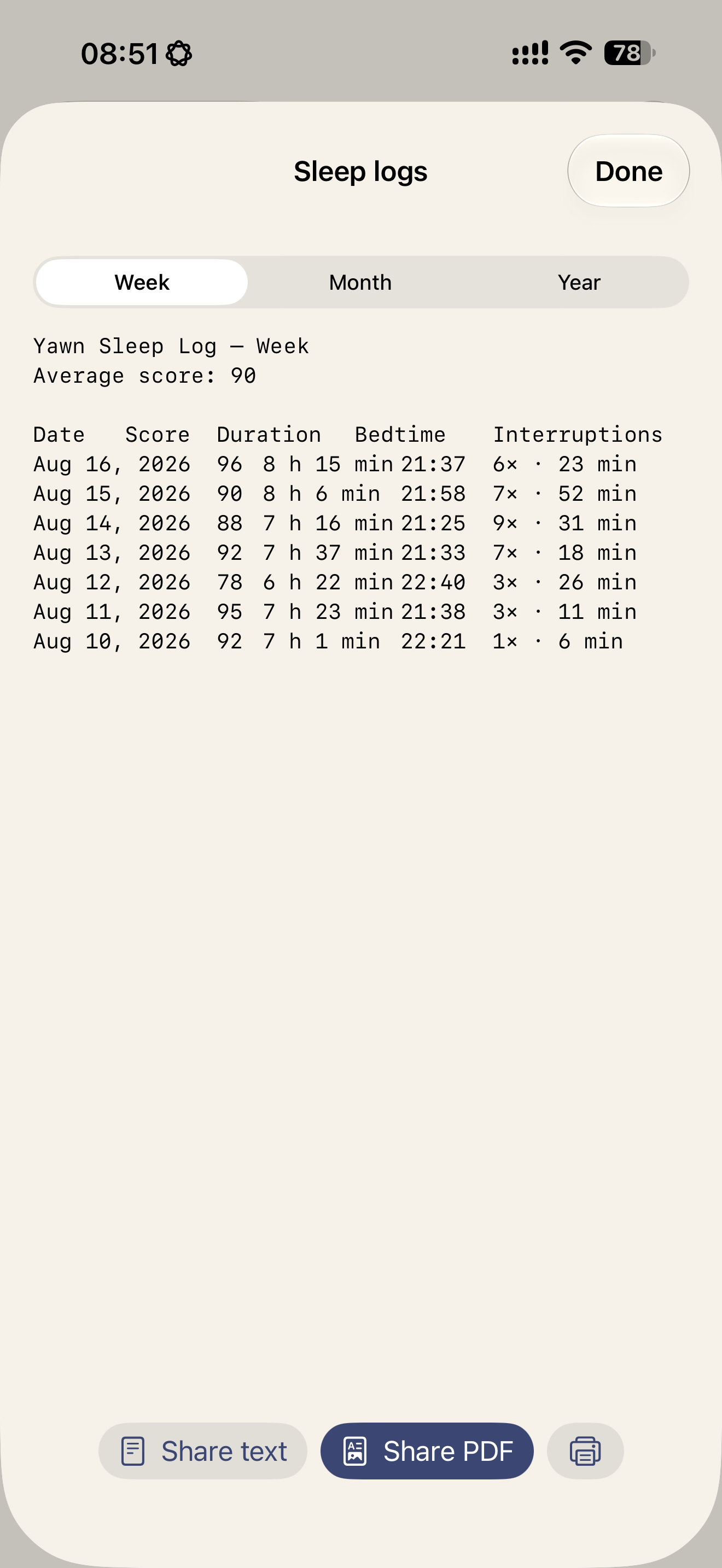Print the sleep log

[x=585, y=1451]
